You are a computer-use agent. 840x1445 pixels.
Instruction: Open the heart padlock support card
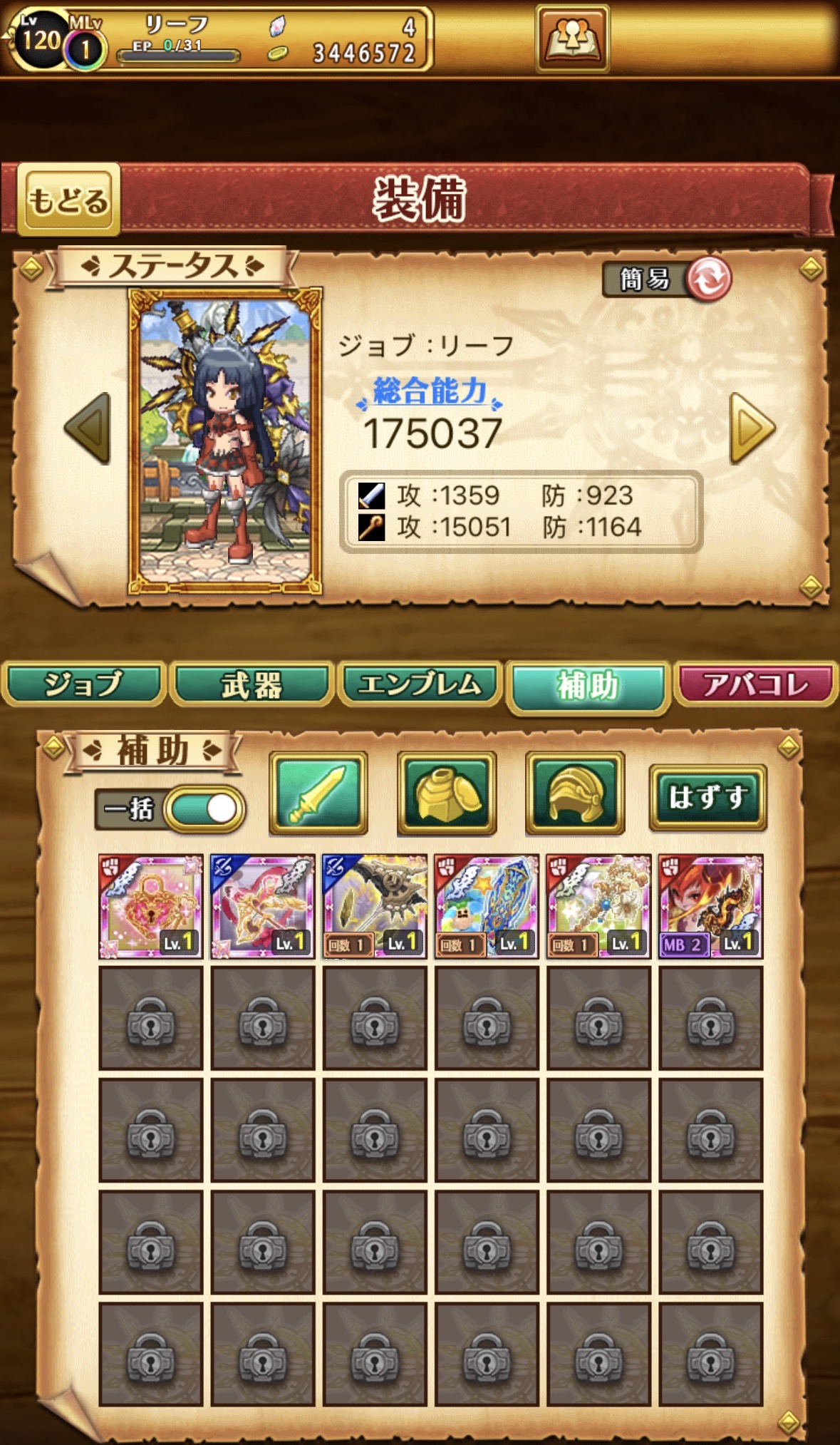click(151, 906)
